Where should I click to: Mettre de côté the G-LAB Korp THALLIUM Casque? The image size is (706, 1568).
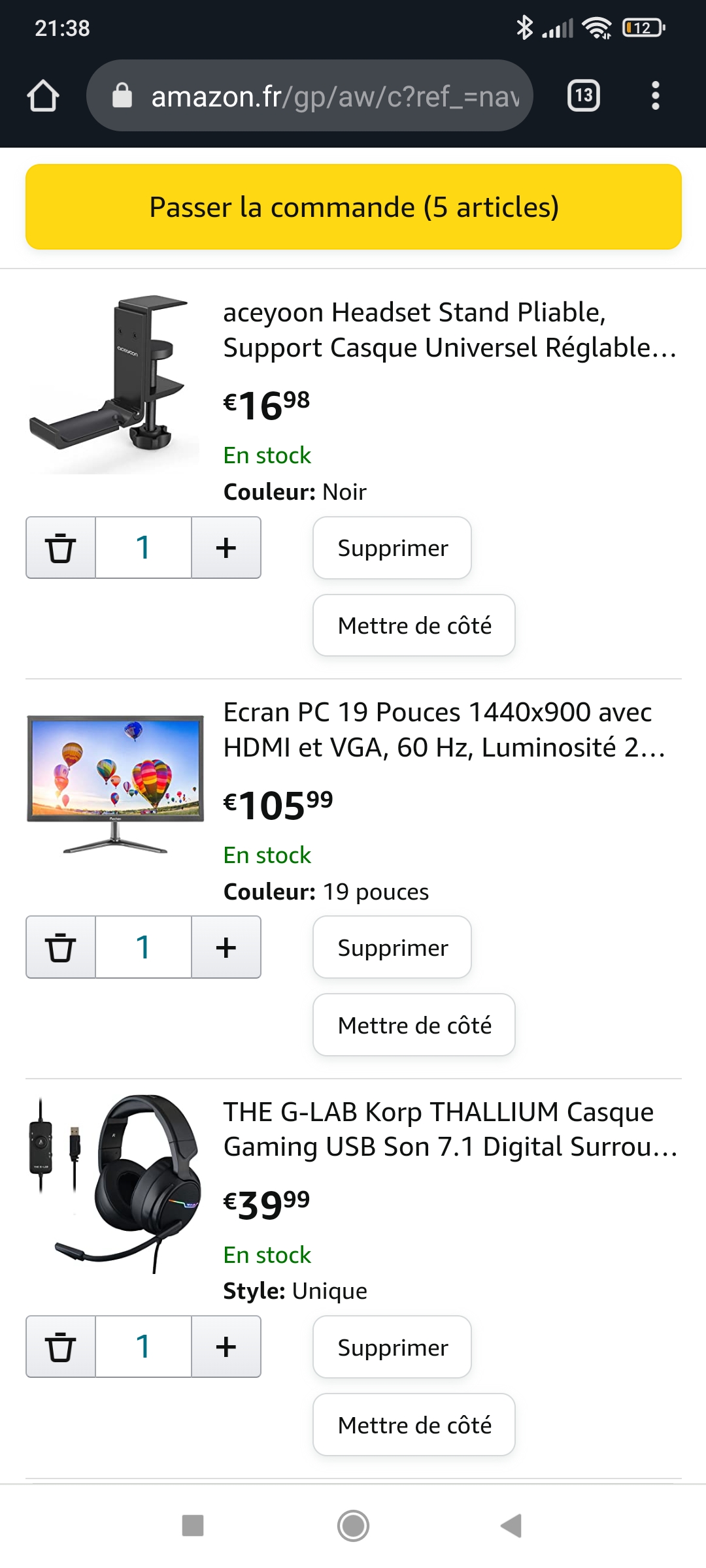(x=414, y=1425)
